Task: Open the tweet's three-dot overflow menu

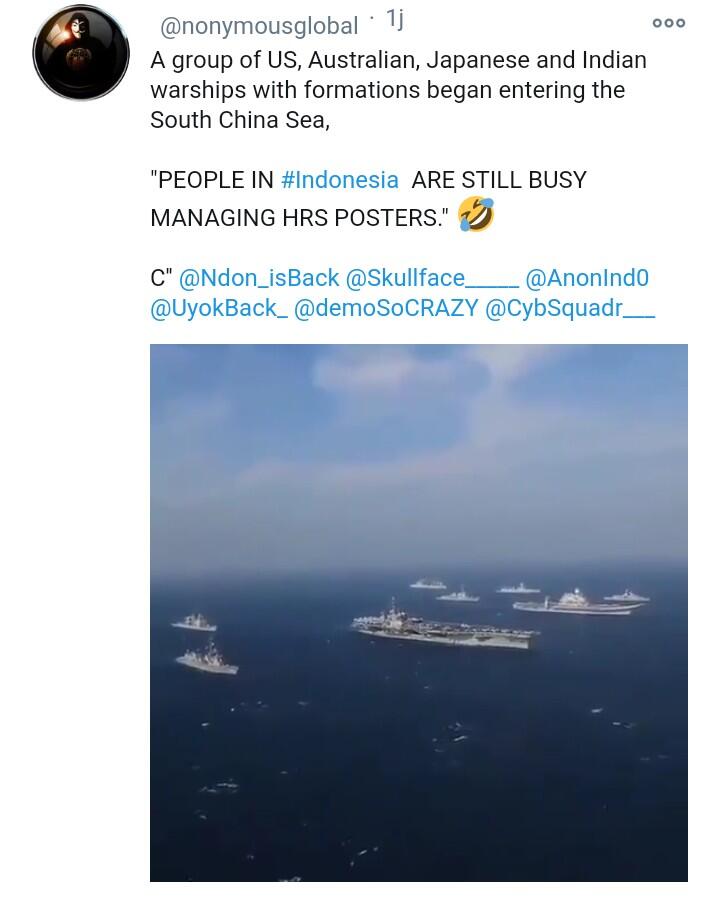Action: point(668,22)
